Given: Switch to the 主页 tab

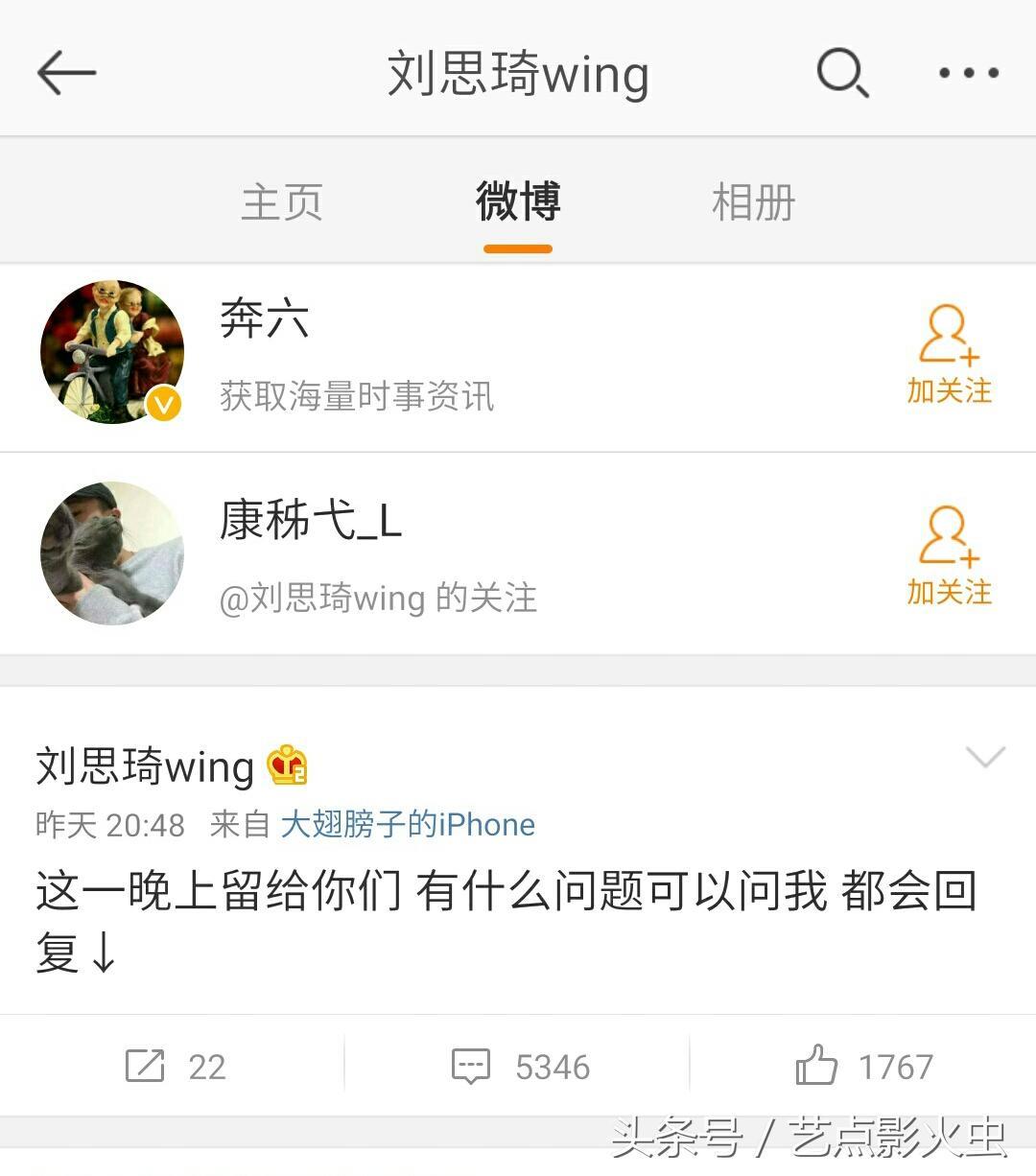Looking at the screenshot, I should [x=281, y=202].
